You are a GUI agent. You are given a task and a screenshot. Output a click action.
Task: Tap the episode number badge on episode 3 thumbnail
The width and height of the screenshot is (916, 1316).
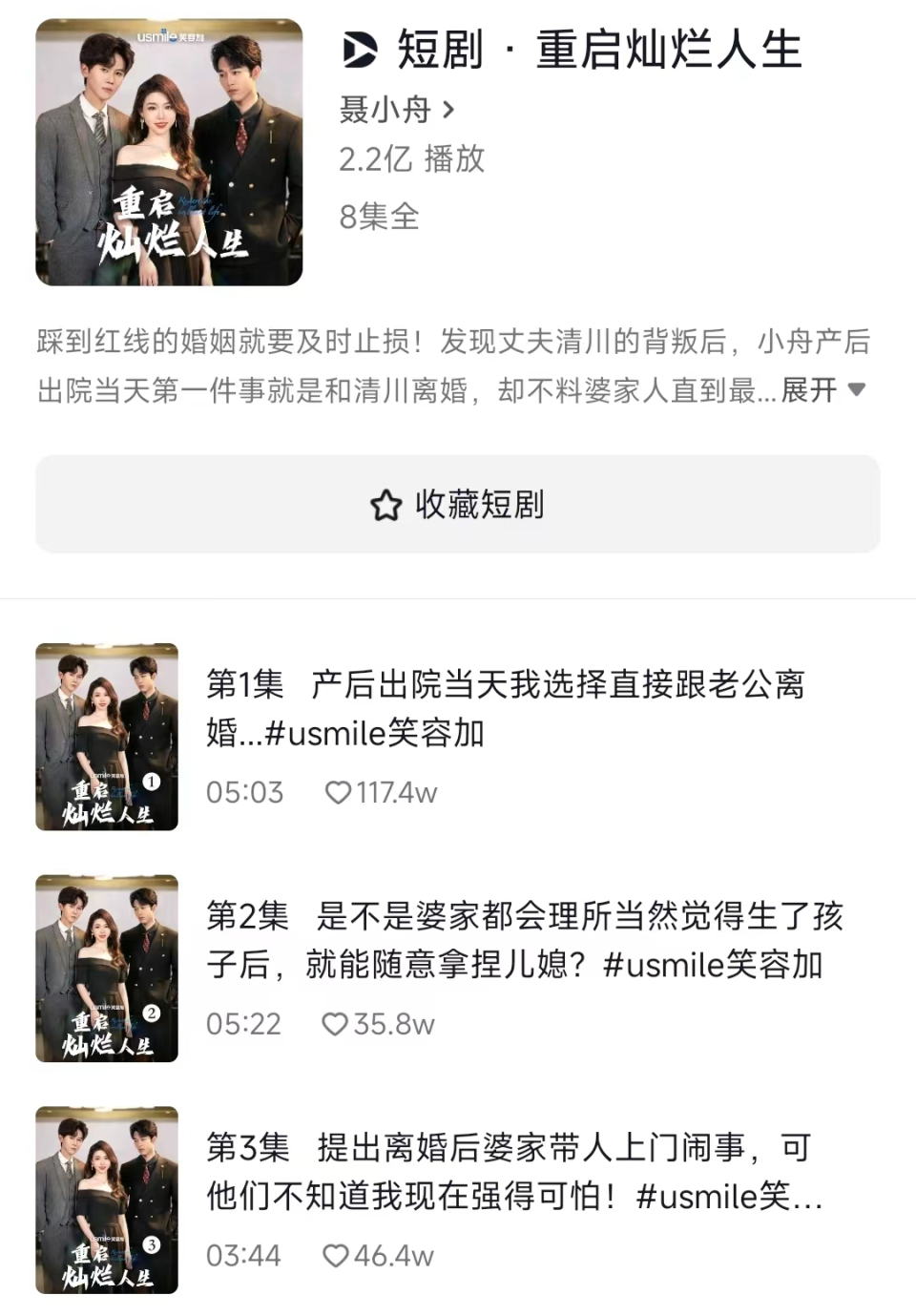point(154,1243)
